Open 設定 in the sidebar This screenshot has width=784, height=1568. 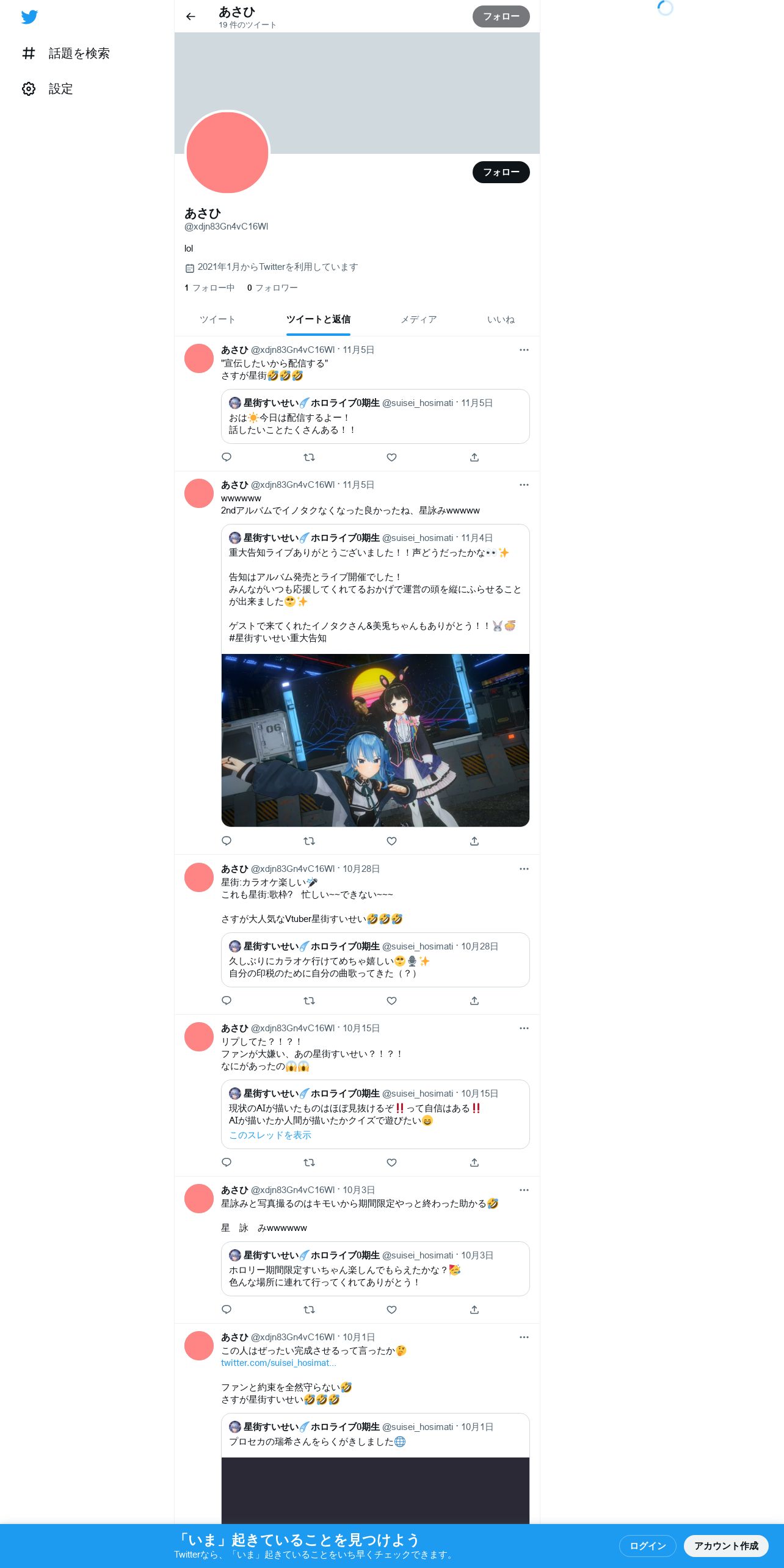[x=48, y=89]
